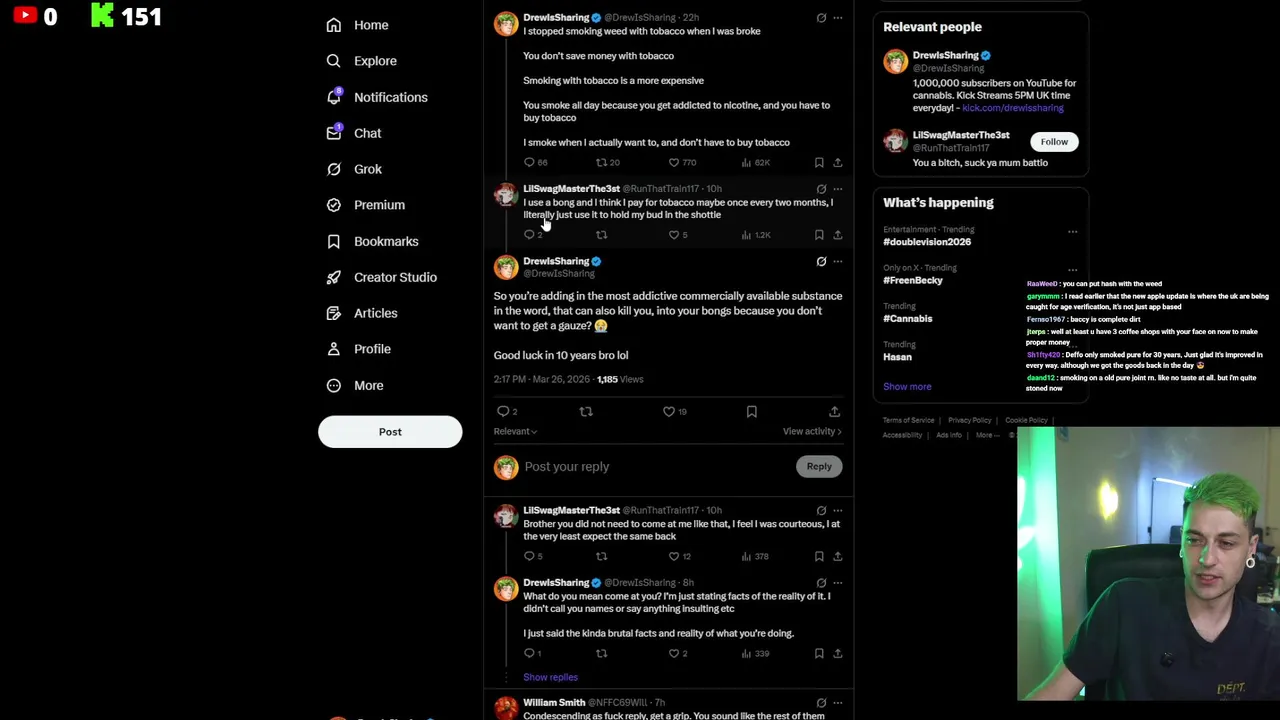1280x720 pixels.
Task: Repost the main DrewIsSharing post
Action: click(586, 411)
